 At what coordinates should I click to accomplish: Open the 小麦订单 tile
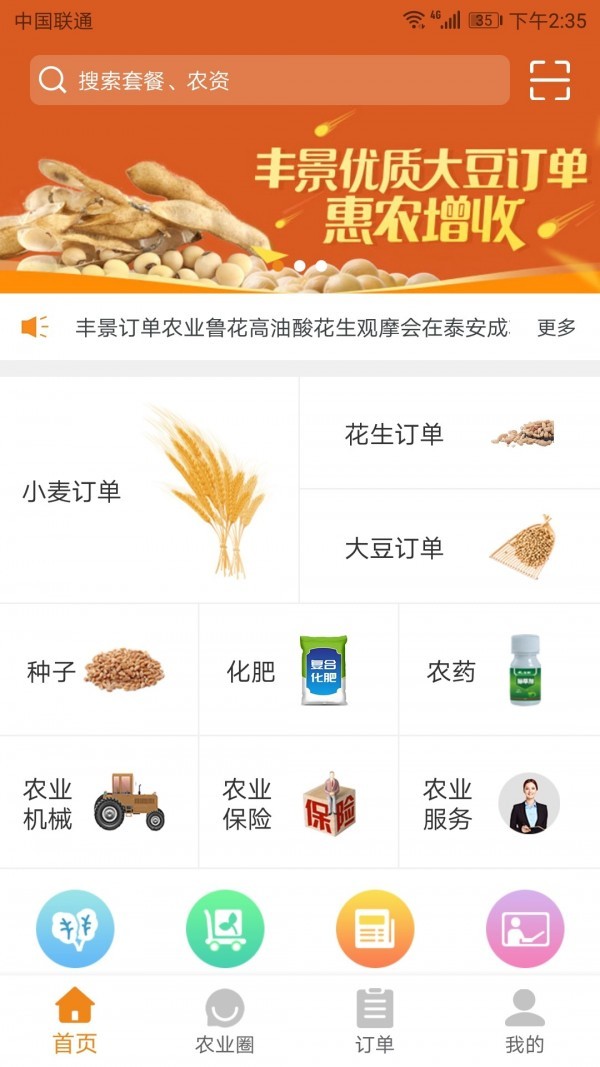149,490
